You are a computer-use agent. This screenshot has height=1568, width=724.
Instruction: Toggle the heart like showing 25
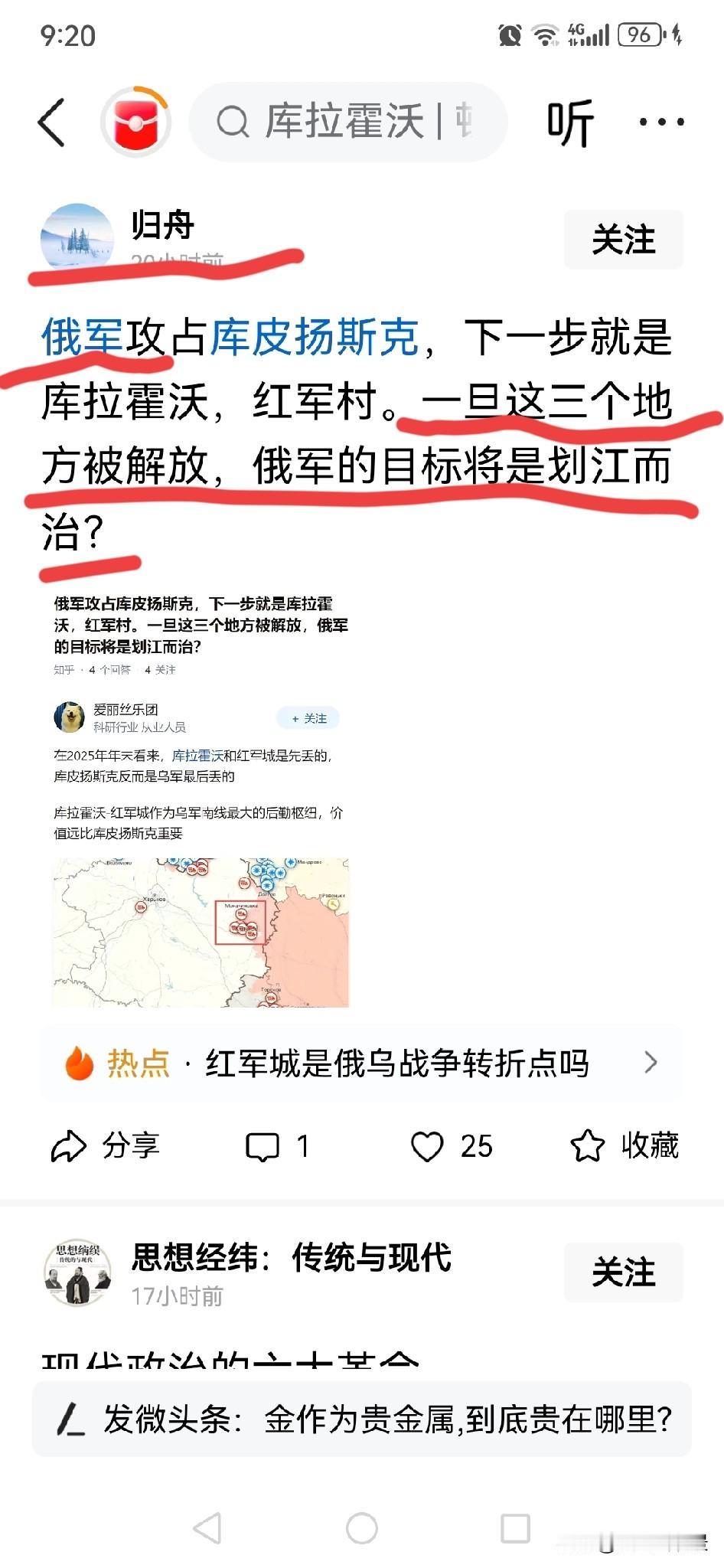(431, 1146)
